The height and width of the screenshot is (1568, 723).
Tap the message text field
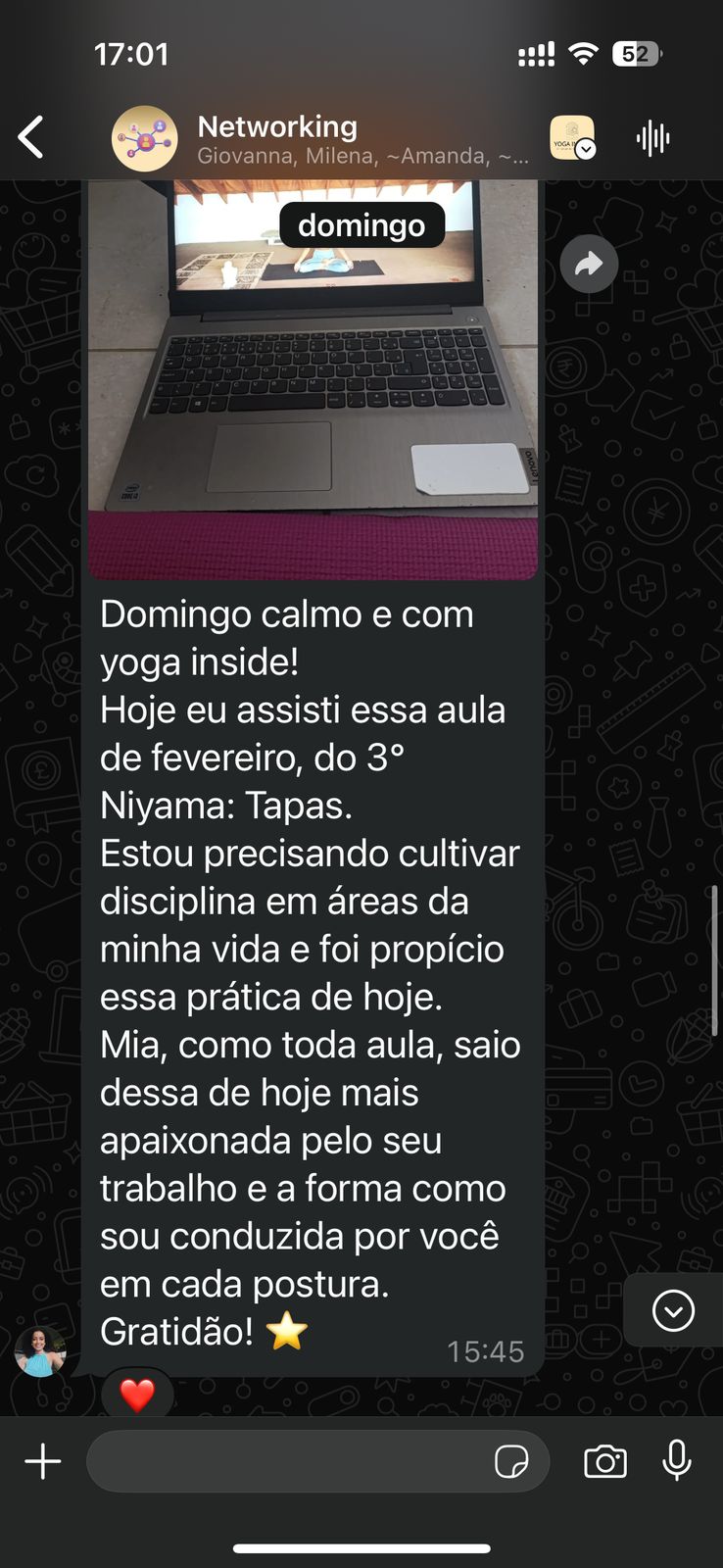(x=284, y=1461)
